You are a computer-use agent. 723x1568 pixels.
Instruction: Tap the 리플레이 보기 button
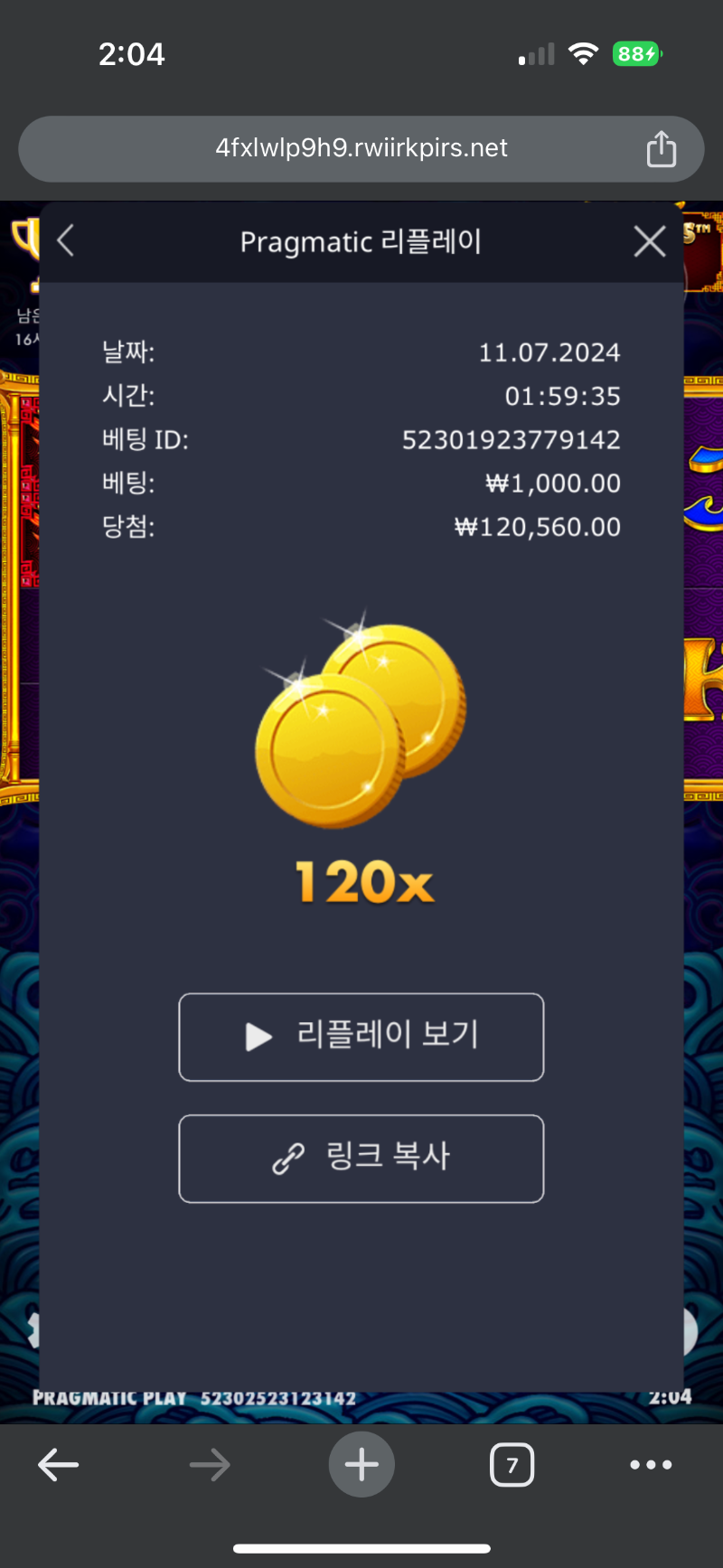(361, 1037)
